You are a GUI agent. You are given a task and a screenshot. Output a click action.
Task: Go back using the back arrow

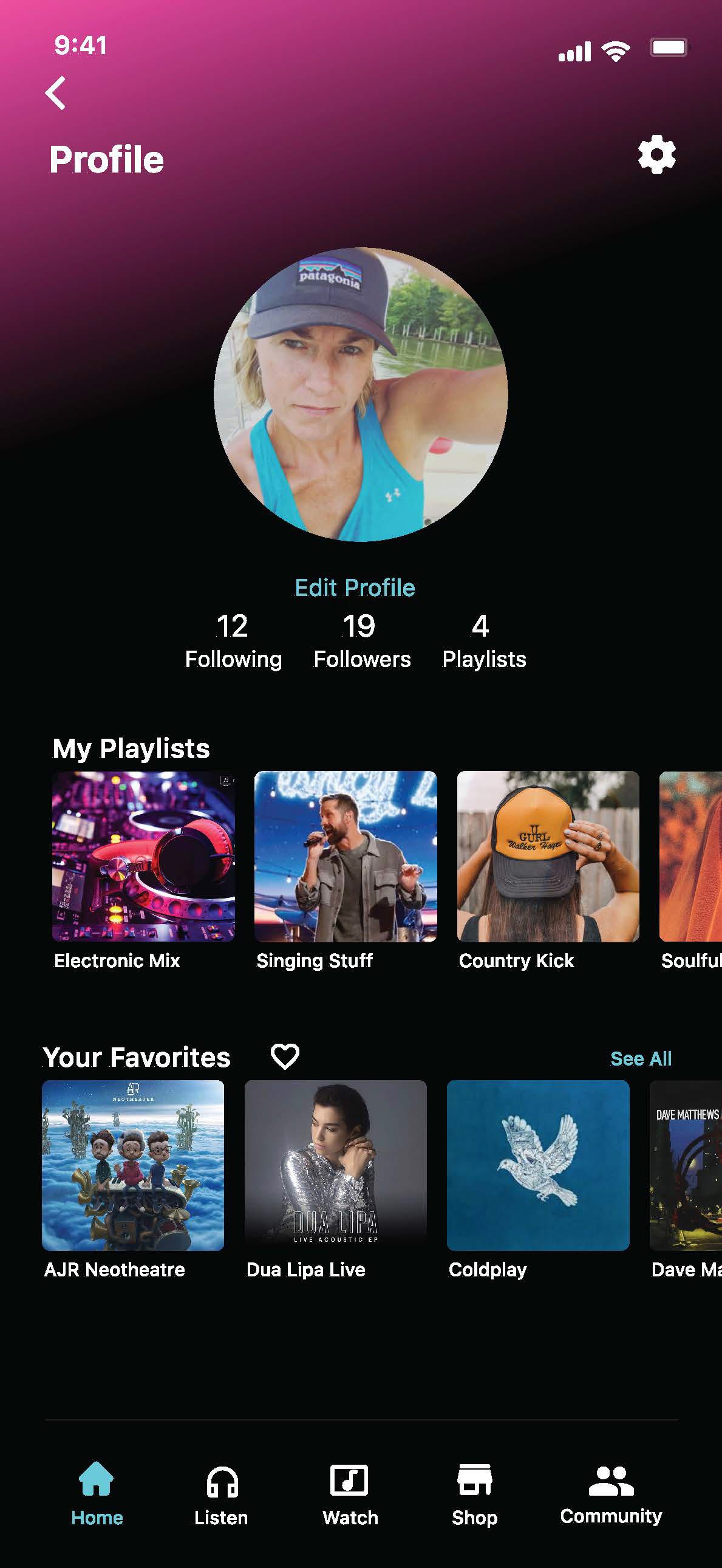(x=56, y=93)
